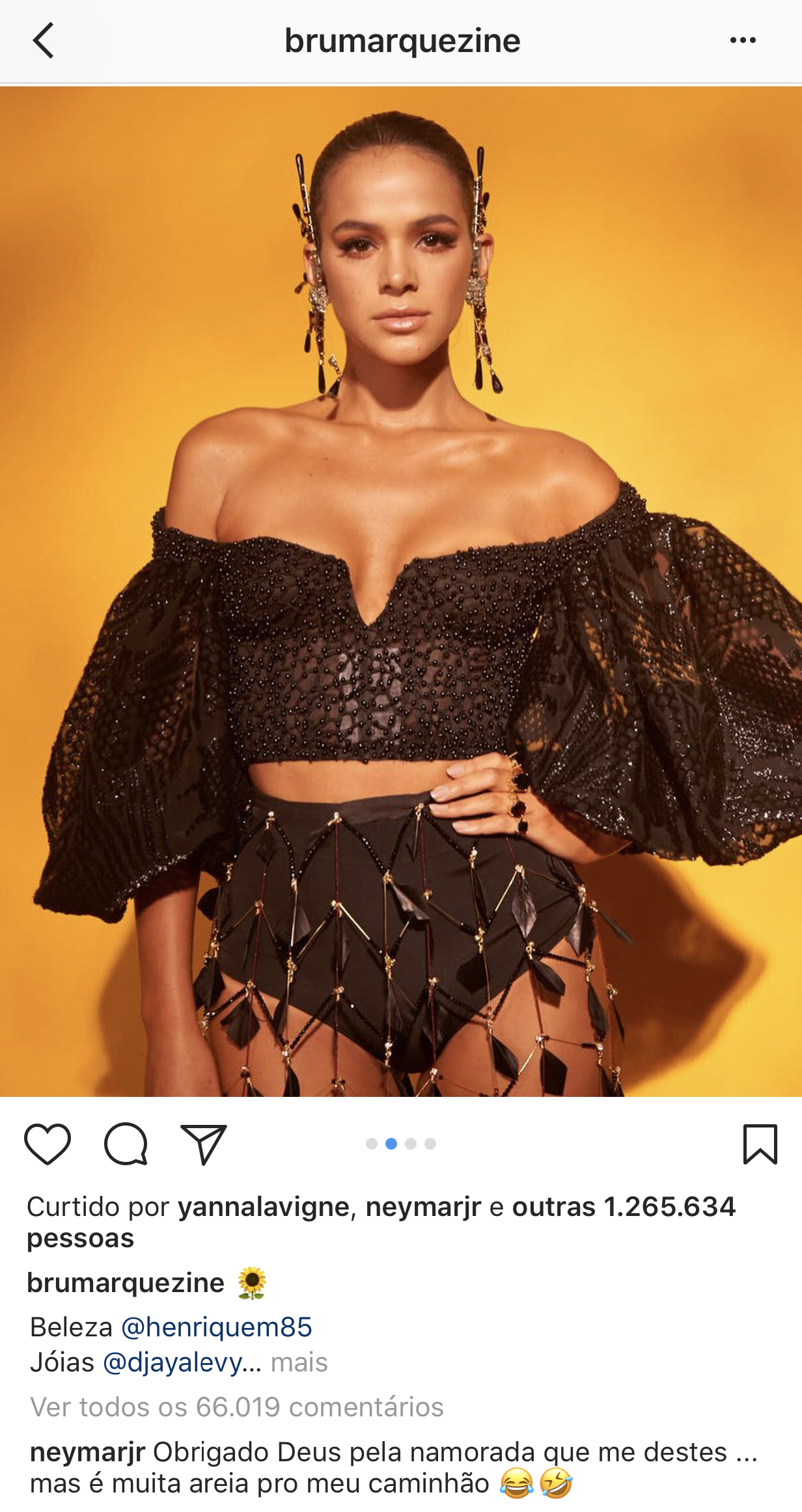Like the post with the heart icon

[x=48, y=1144]
